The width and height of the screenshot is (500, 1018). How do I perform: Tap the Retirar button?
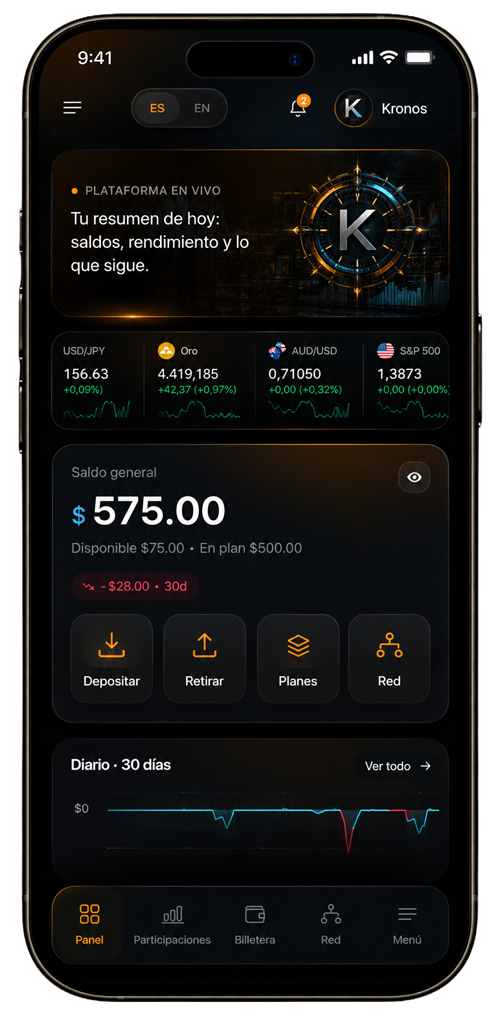[x=205, y=658]
